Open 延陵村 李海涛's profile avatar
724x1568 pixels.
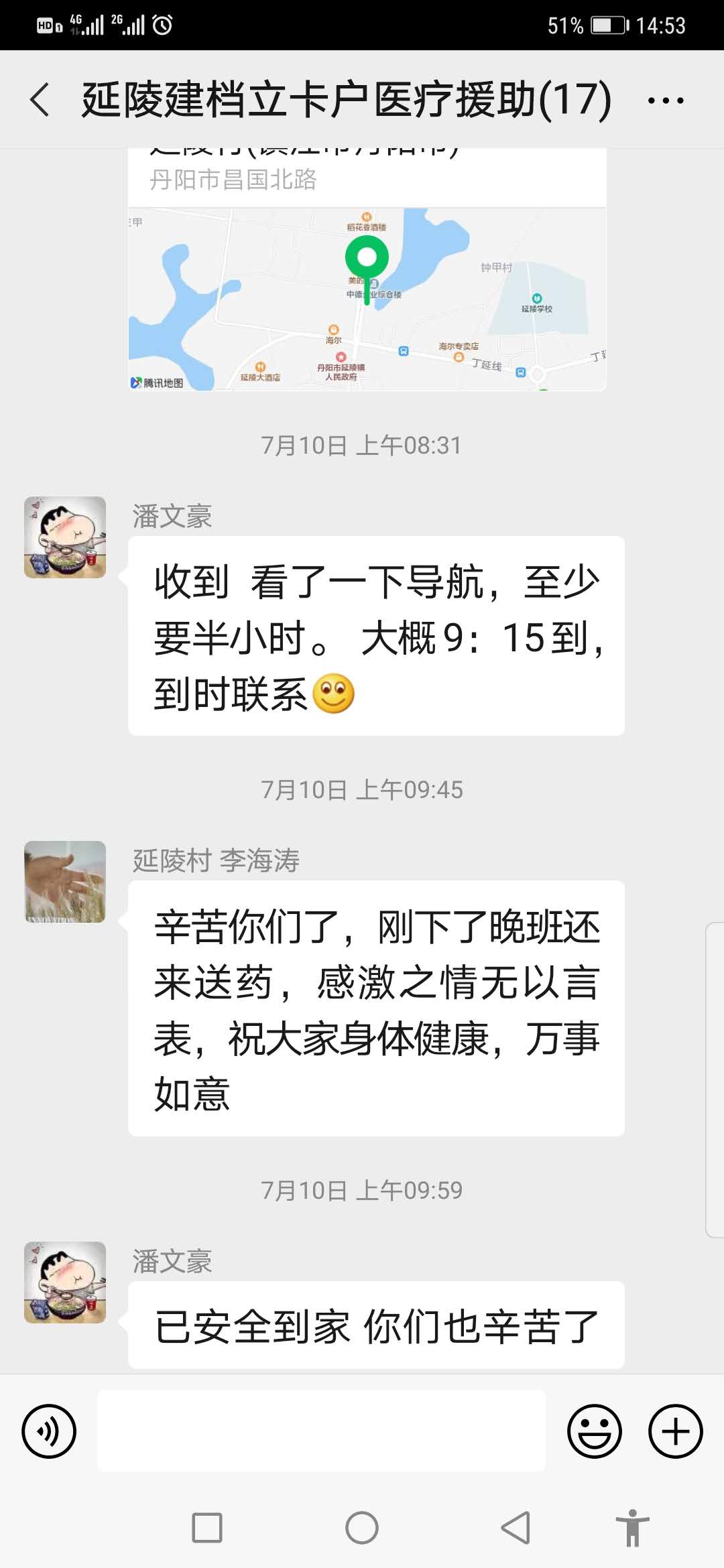click(65, 882)
